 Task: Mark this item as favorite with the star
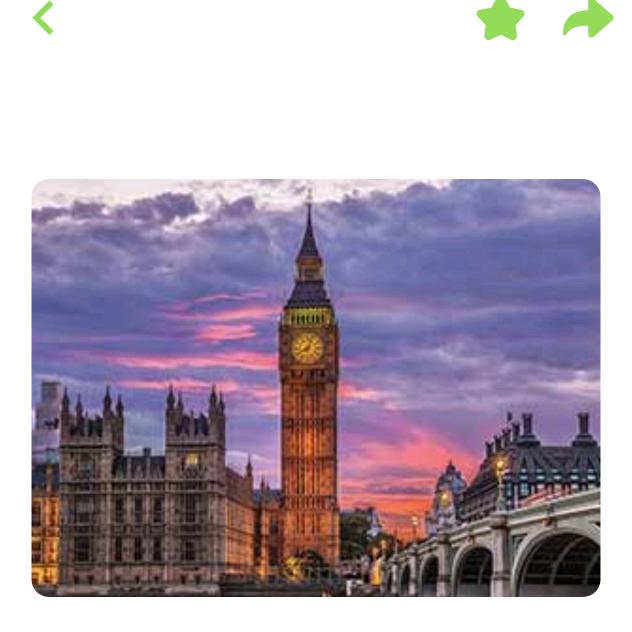click(500, 19)
